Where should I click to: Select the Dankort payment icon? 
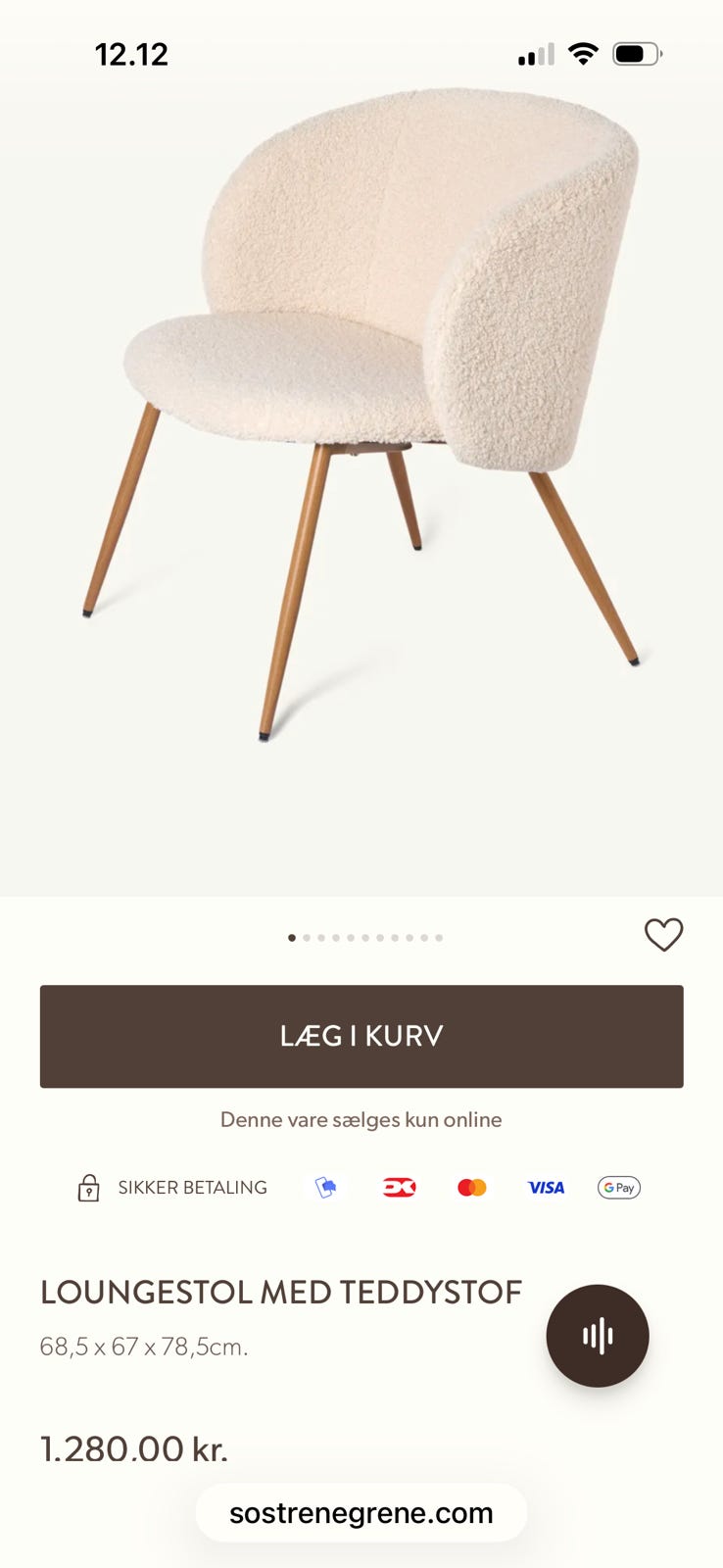coord(397,1187)
